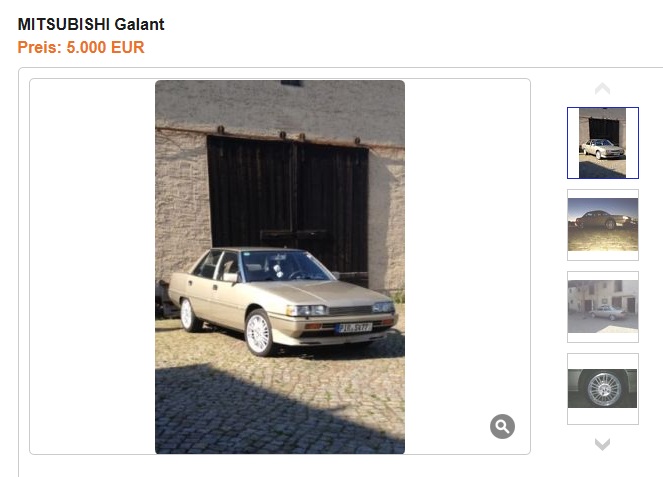Zoom in with the magnifier icon

(x=502, y=427)
